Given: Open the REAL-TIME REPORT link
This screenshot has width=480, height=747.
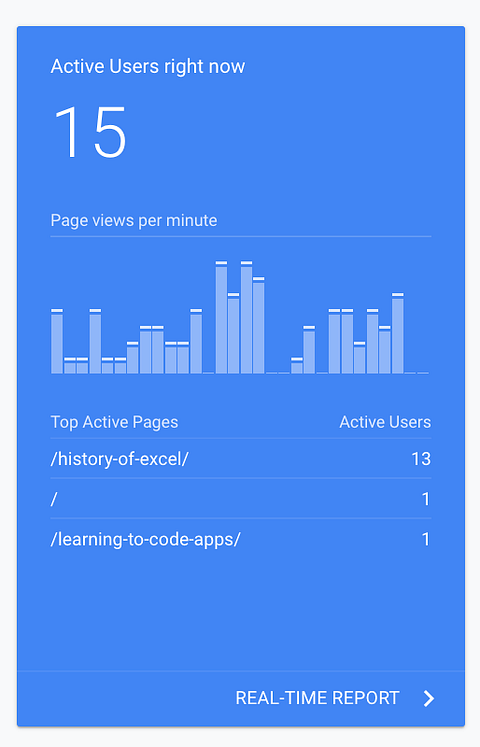Looking at the screenshot, I should click(335, 698).
